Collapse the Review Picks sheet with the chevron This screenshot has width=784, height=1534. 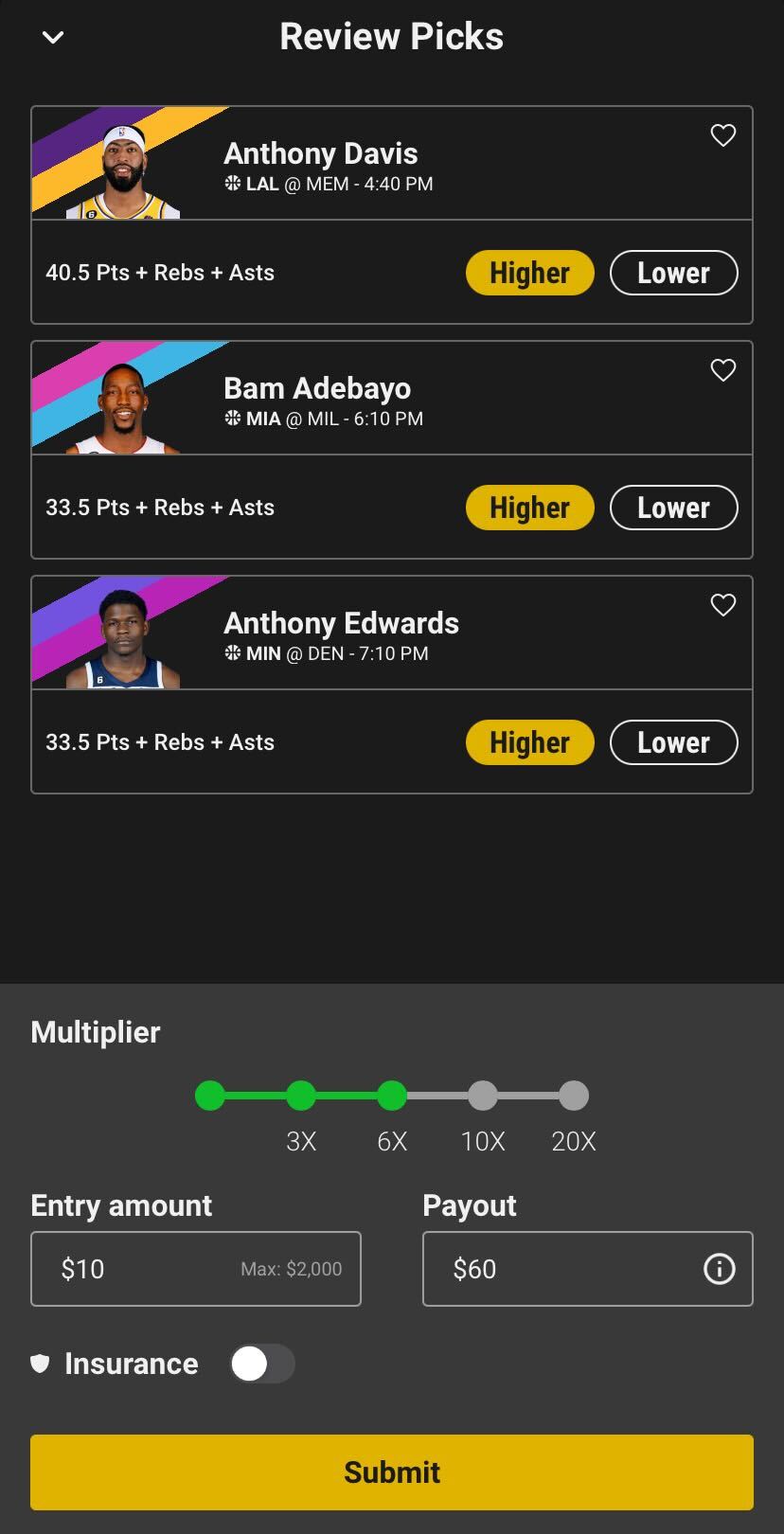click(53, 38)
